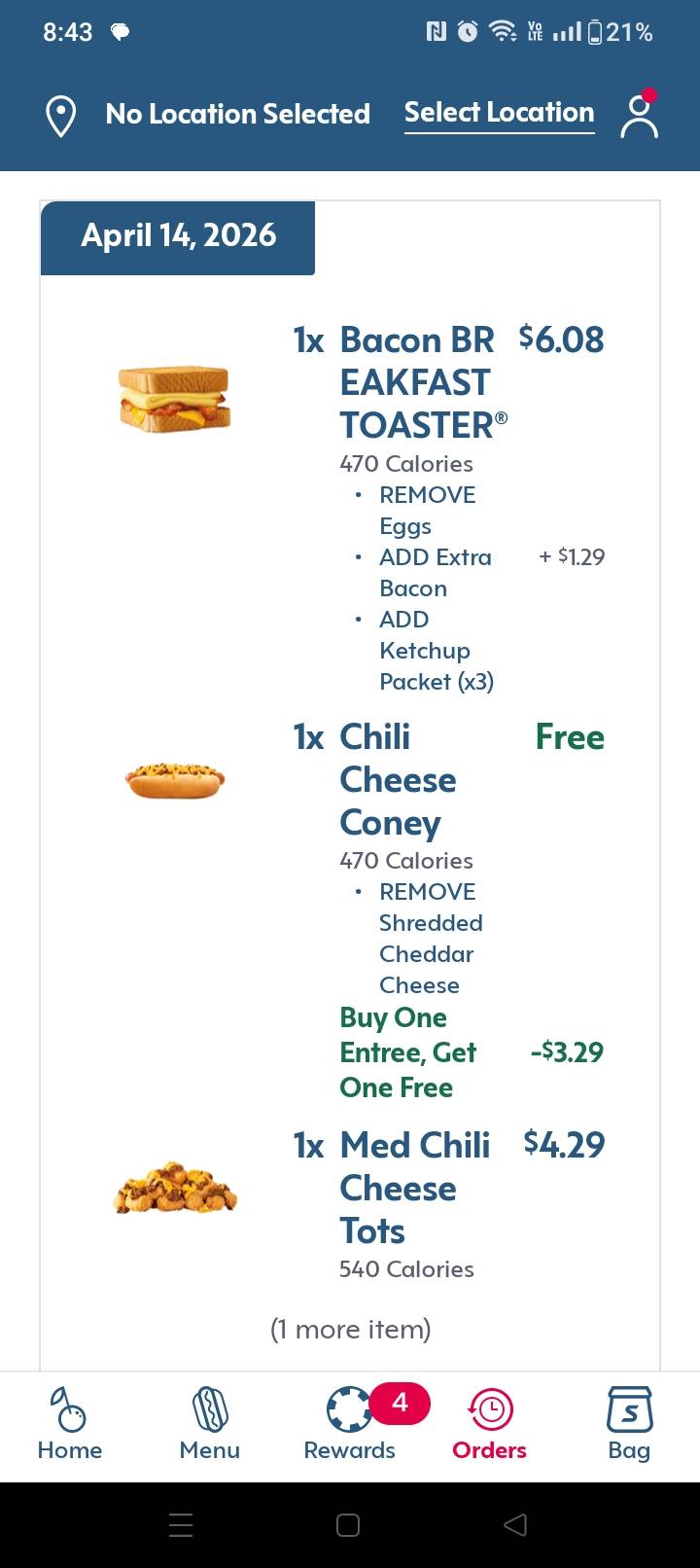This screenshot has height=1568, width=700.
Task: Tap the Select Location link
Action: pos(499,113)
